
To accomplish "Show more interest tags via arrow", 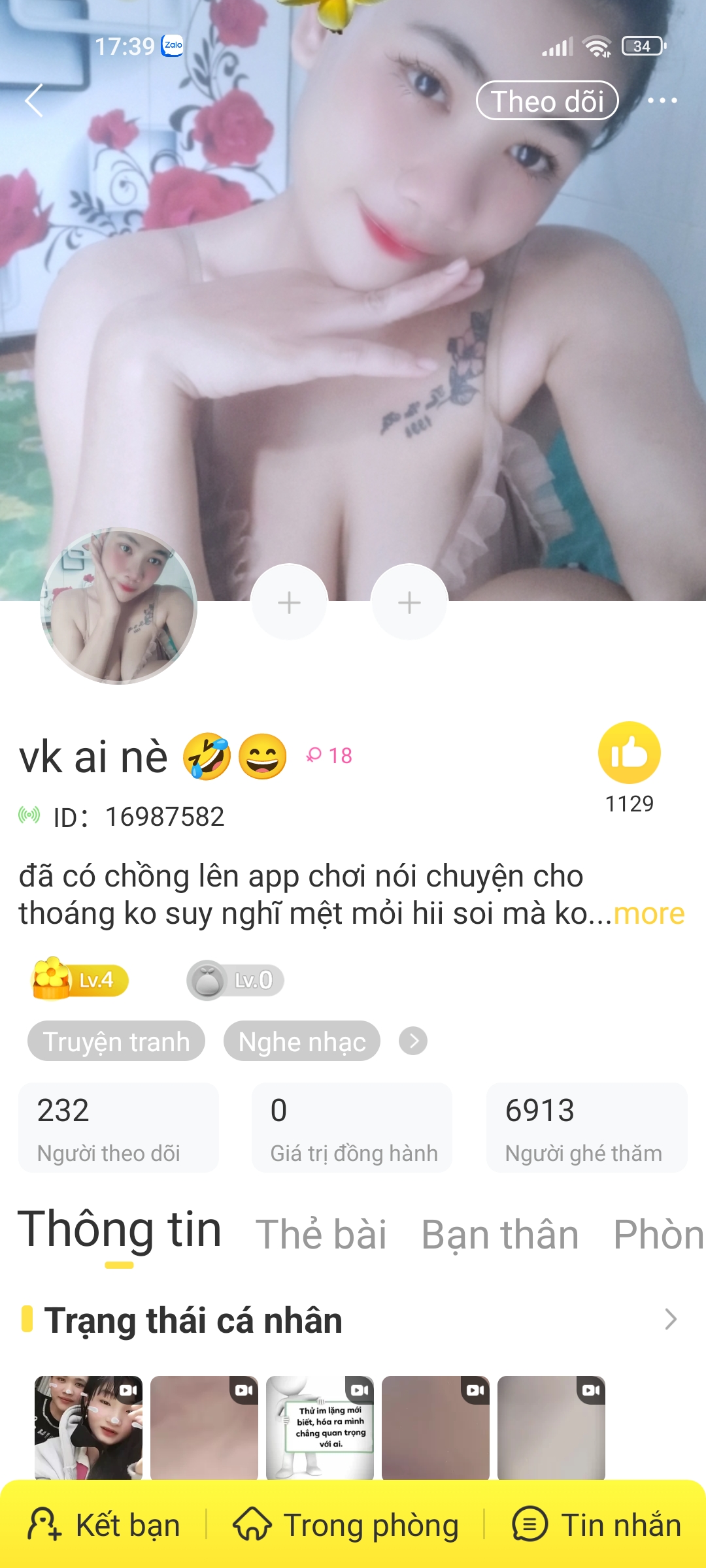I will (x=413, y=1041).
